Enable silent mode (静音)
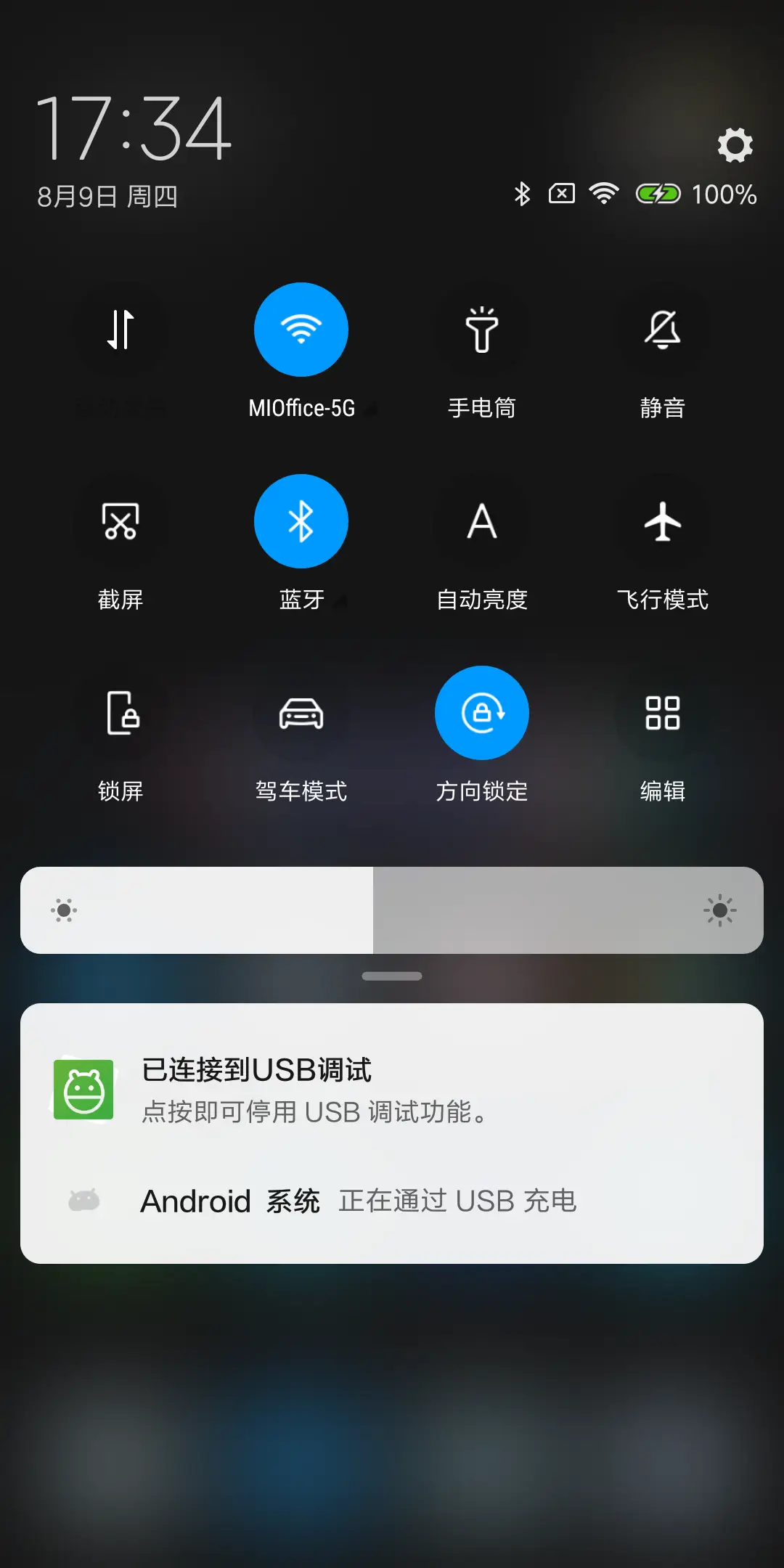The image size is (784, 1568). [661, 330]
